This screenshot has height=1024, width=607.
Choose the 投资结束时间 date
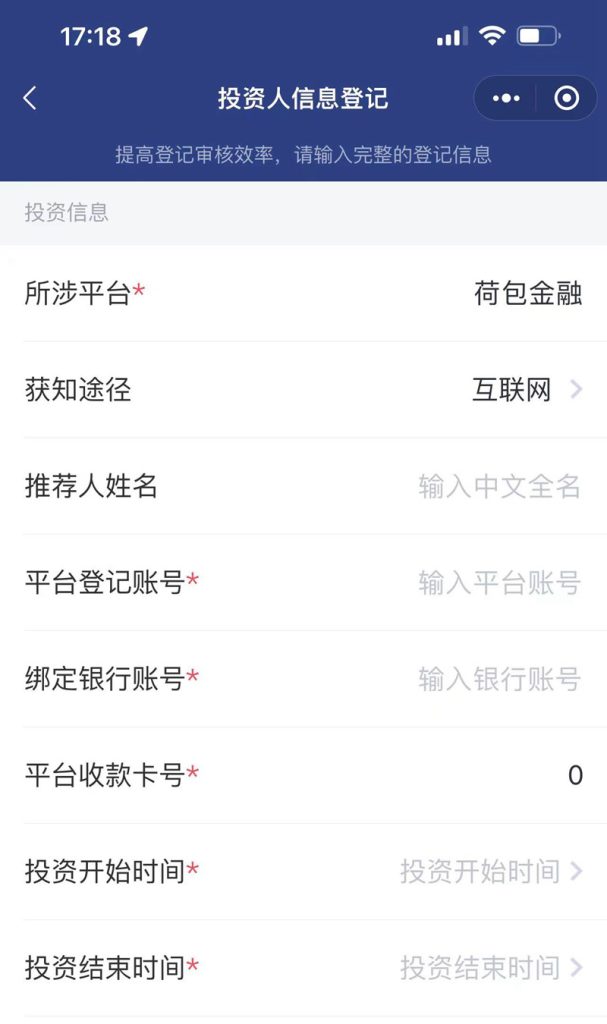click(490, 967)
